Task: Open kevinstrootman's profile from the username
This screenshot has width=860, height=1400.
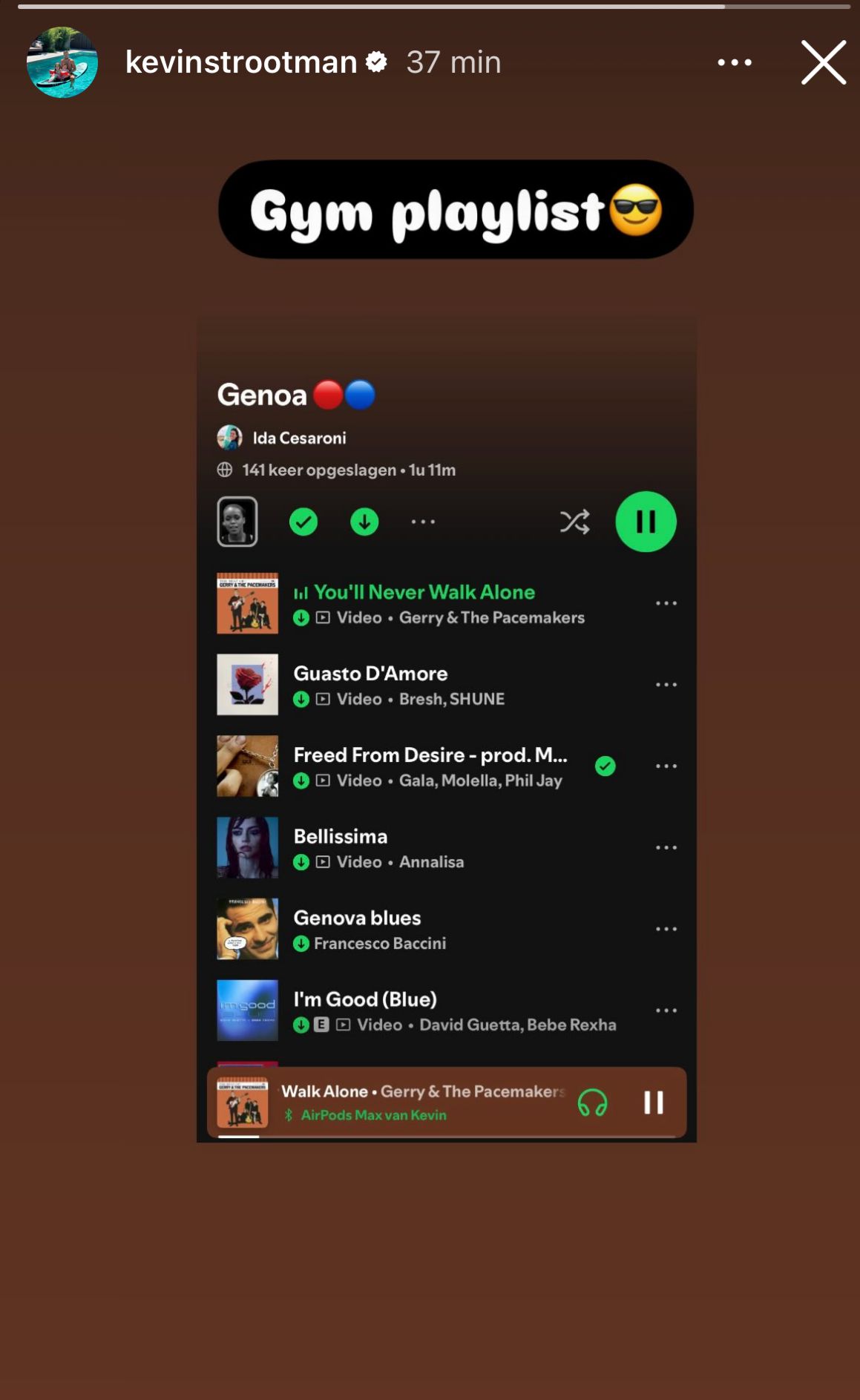Action: click(x=241, y=62)
